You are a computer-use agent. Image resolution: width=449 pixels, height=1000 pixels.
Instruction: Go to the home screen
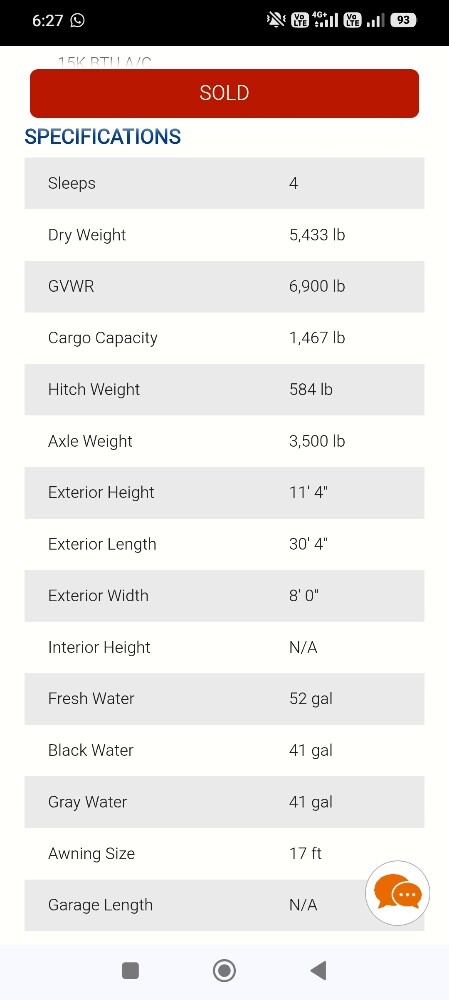(x=224, y=971)
